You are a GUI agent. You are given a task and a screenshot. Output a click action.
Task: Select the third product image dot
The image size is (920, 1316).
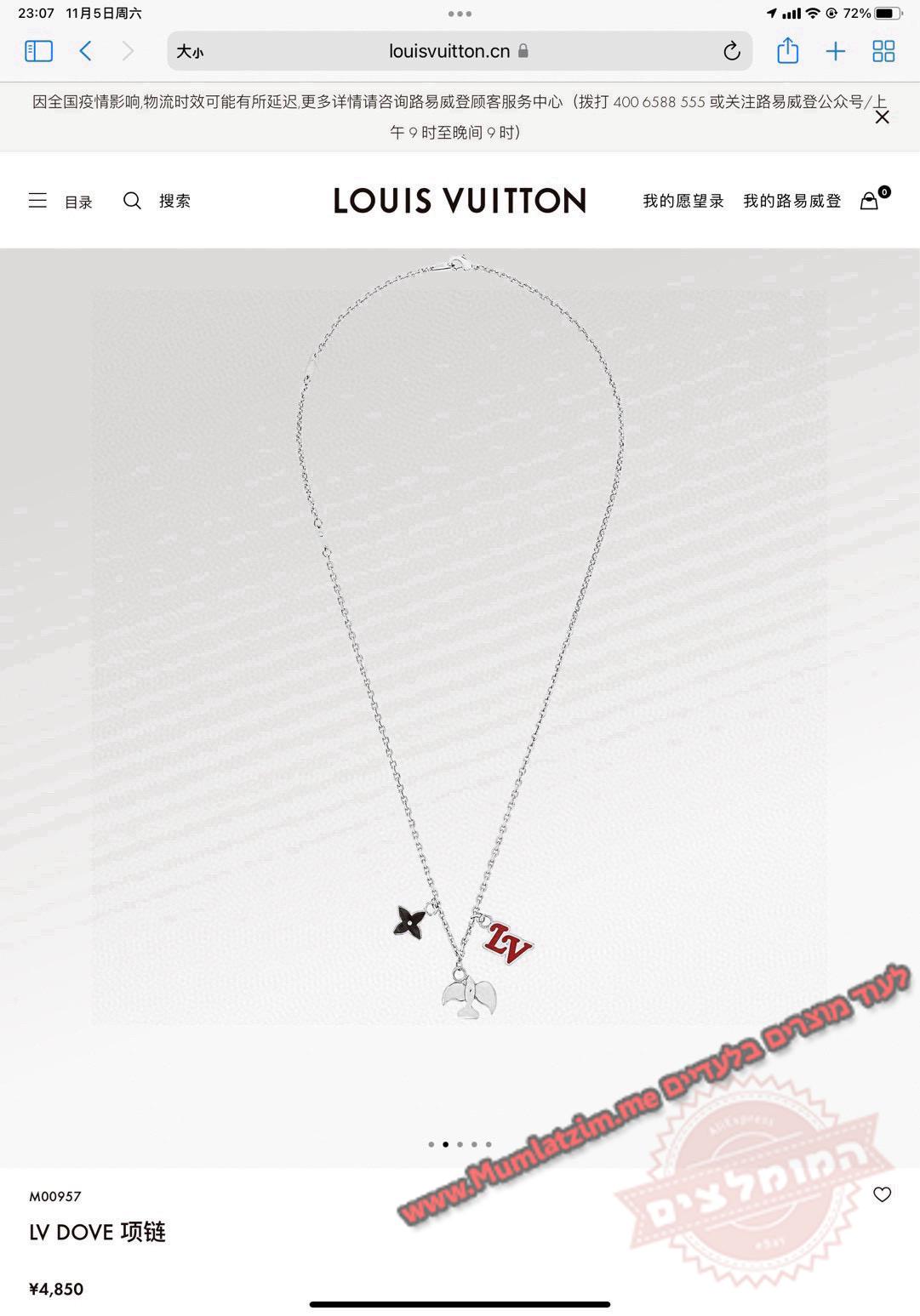[x=460, y=1144]
